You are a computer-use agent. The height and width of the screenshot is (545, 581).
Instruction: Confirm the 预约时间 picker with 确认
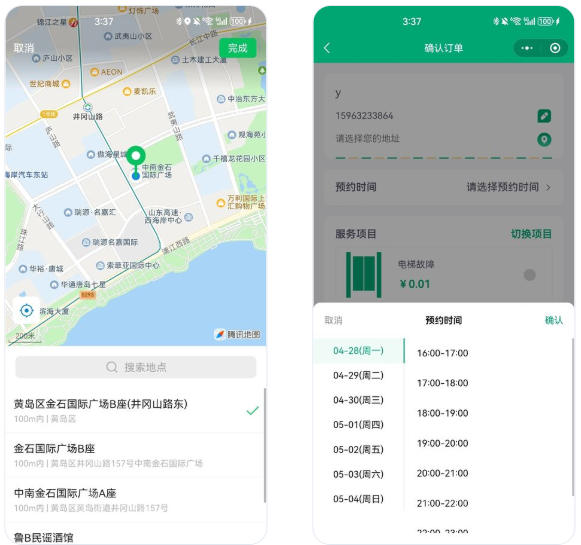point(554,320)
